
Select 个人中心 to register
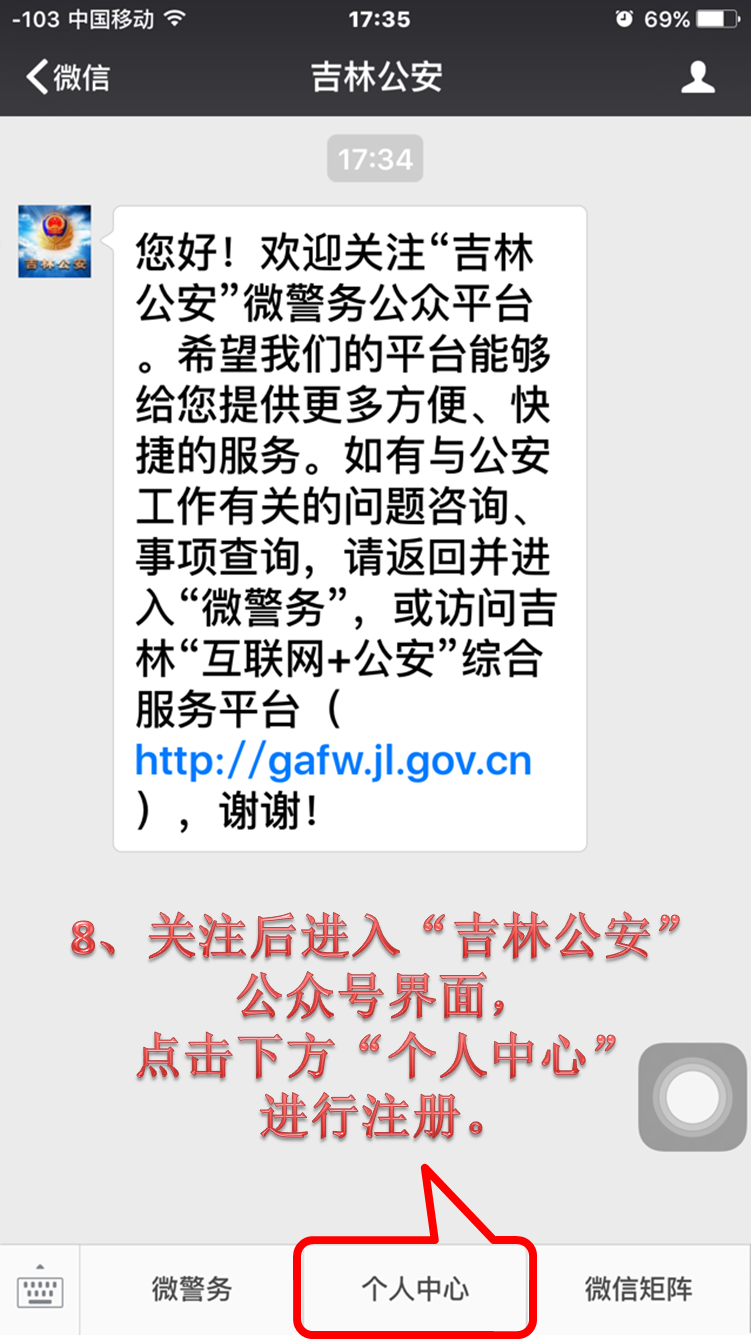[414, 1289]
